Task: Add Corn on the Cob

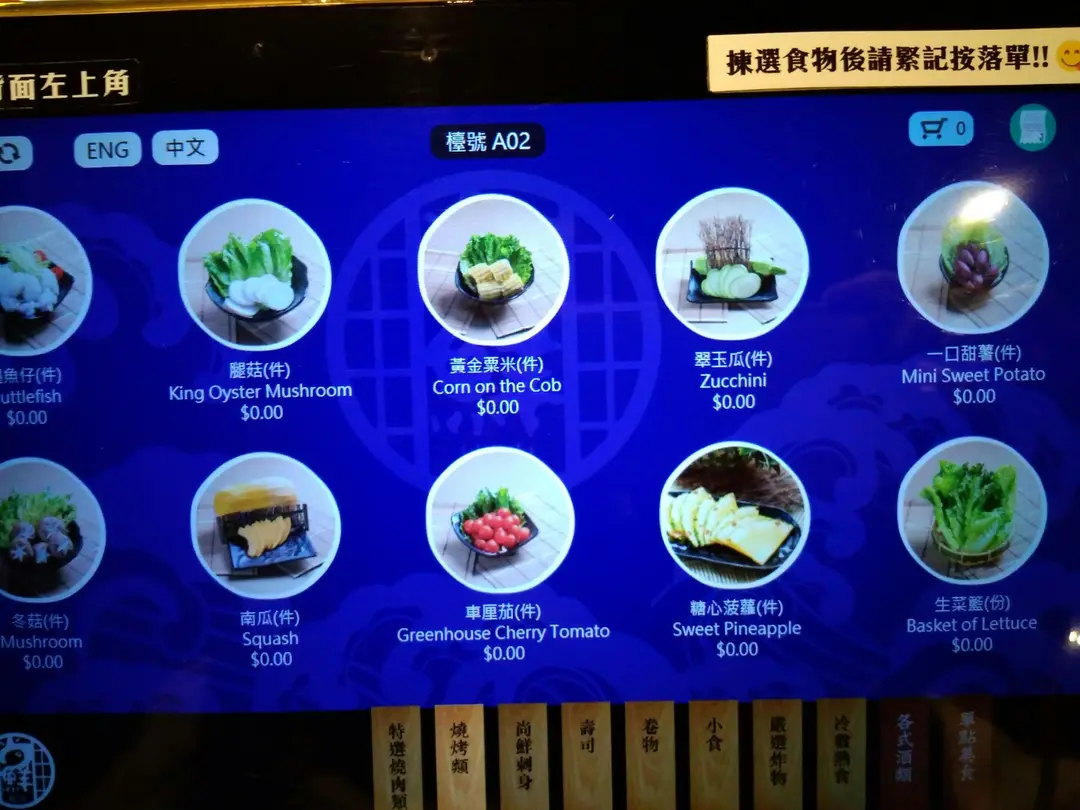Action: 494,269
